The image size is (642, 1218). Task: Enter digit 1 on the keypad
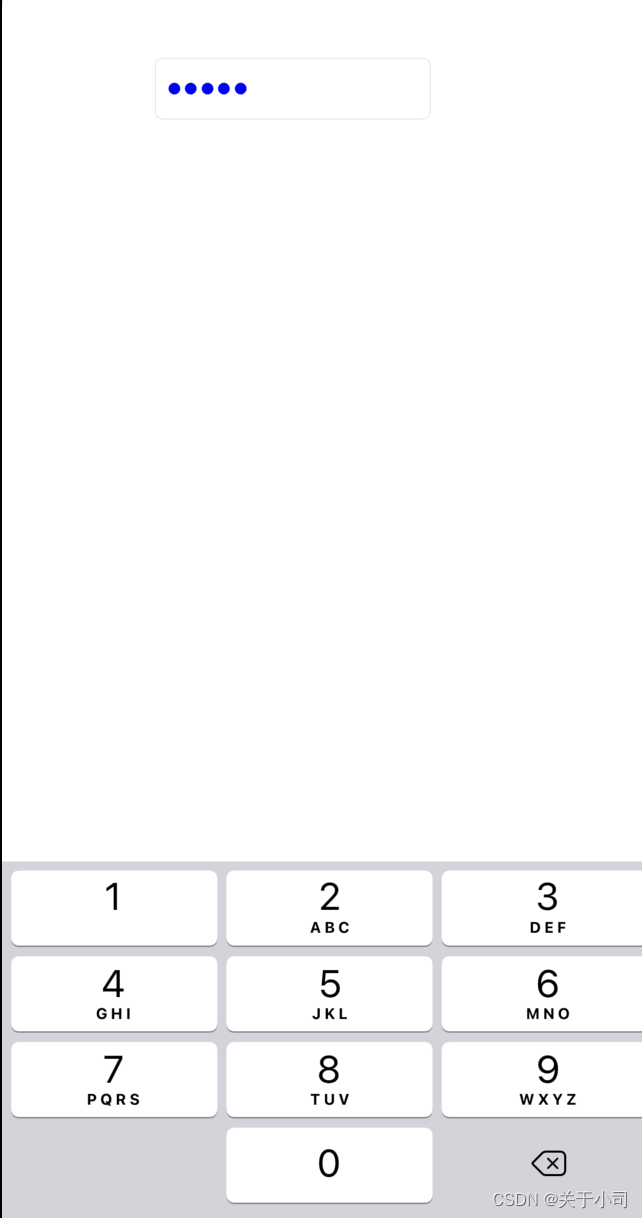click(x=114, y=907)
